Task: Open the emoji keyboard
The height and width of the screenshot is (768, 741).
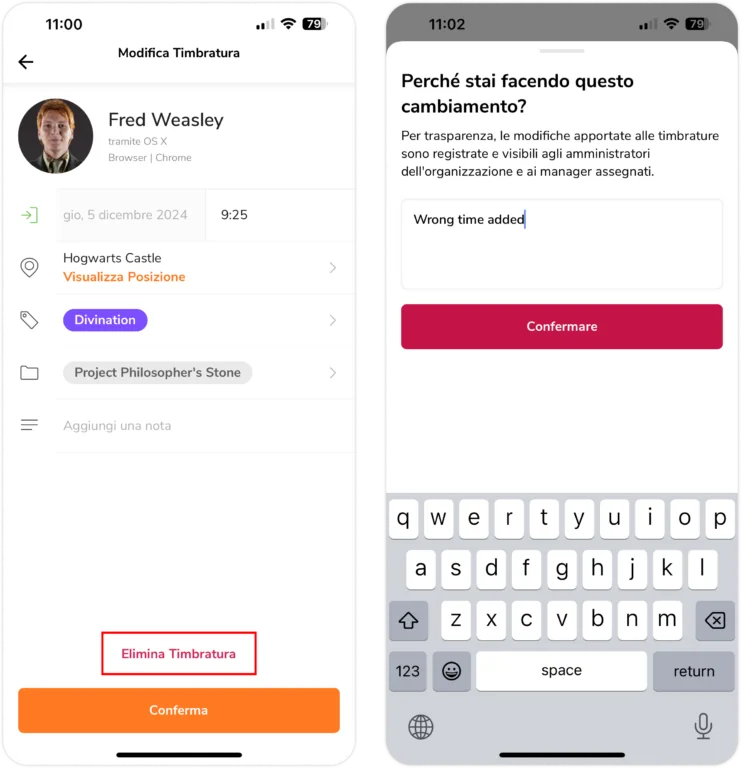Action: pos(452,671)
